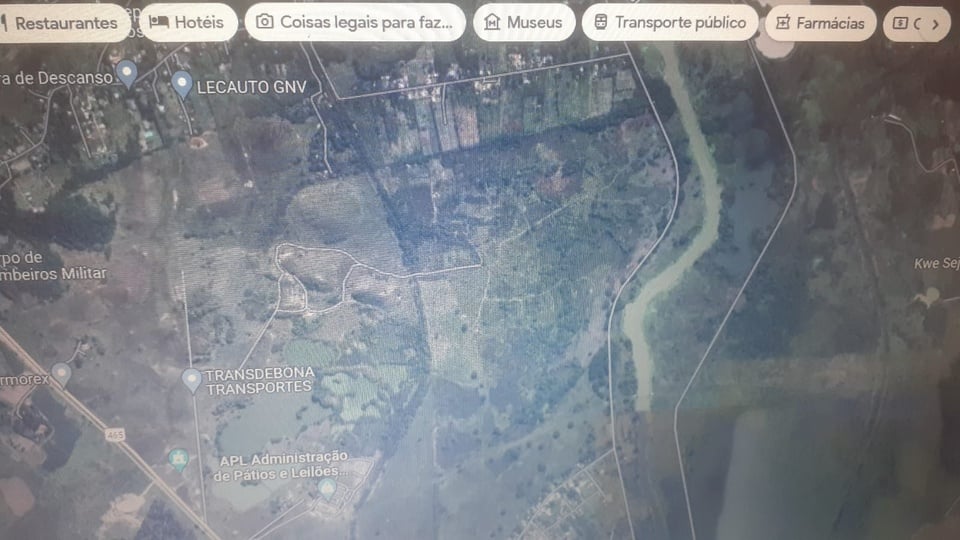Open the LECAUTO GNV map pin
Image resolution: width=960 pixels, height=540 pixels.
(182, 84)
